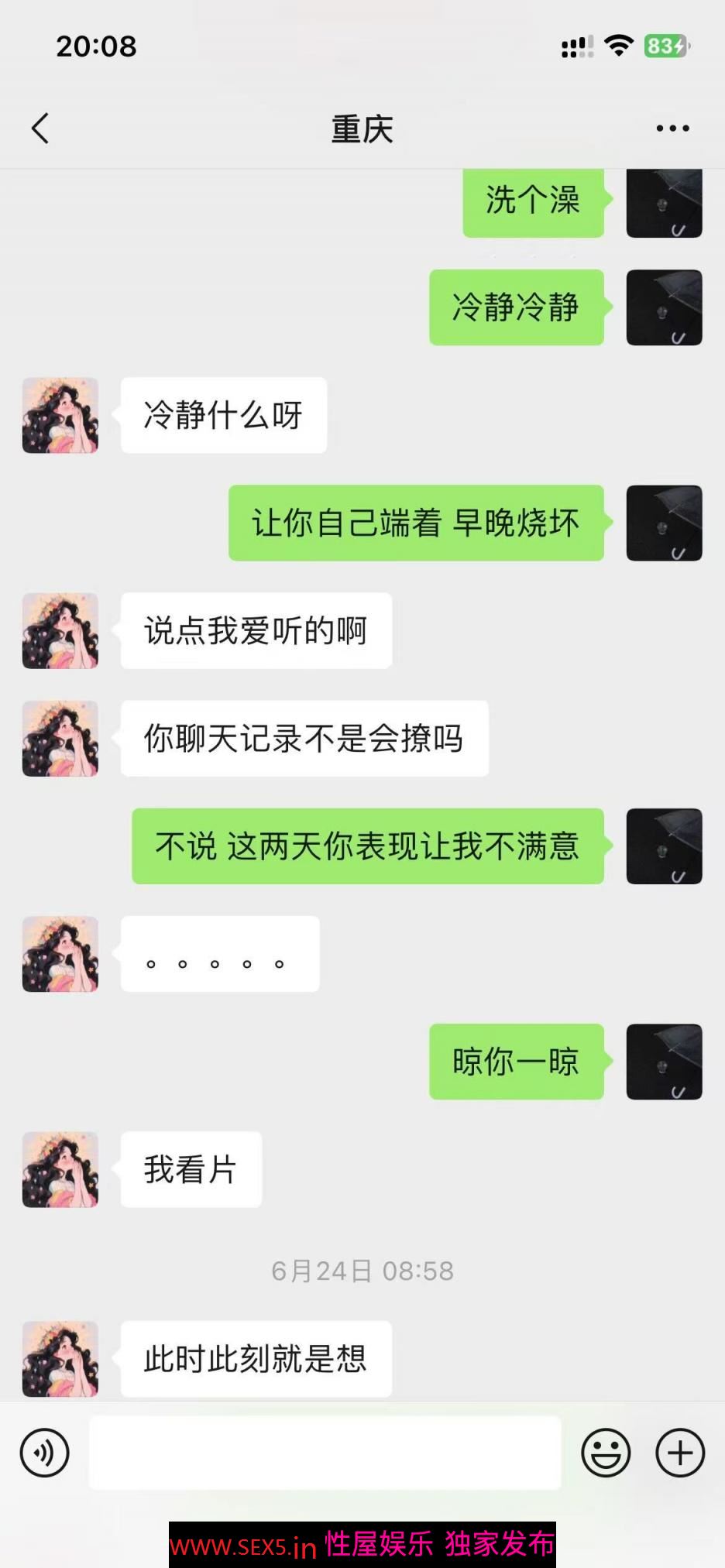
Task: Open contact avatar beside 冷静什么呀
Action: tap(60, 415)
